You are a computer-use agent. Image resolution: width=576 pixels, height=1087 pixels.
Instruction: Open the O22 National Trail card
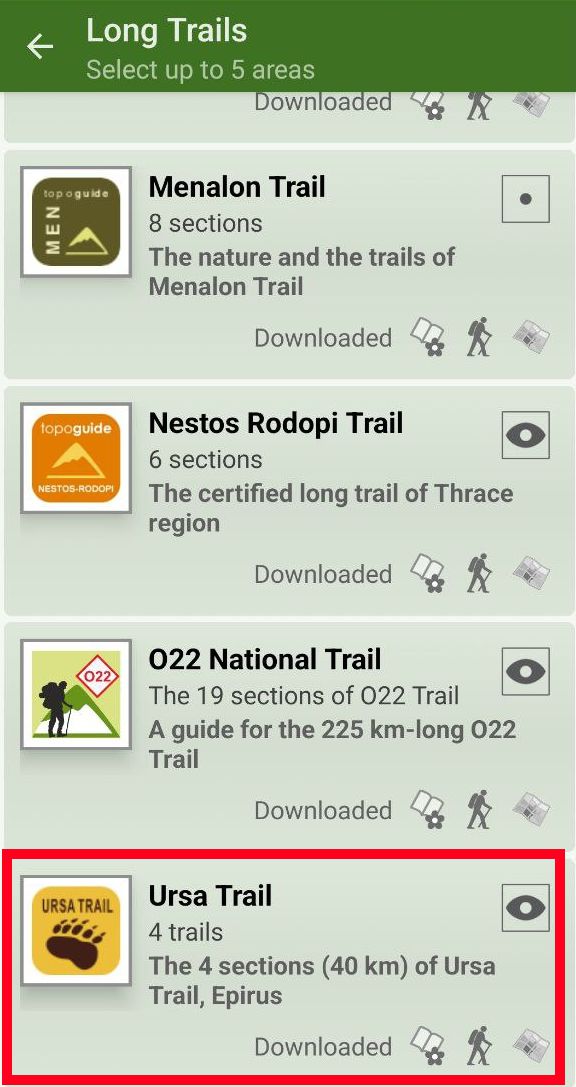289,737
